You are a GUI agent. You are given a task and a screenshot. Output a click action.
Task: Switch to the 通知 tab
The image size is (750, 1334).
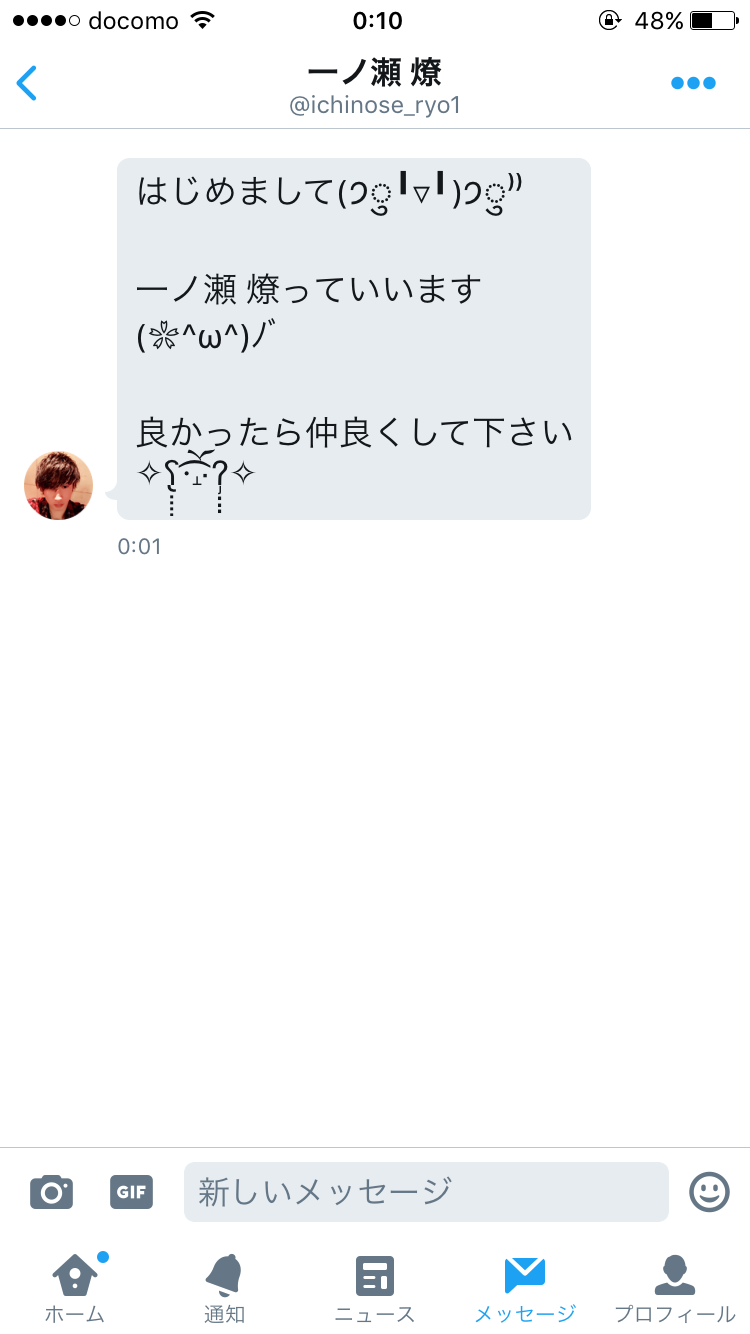tap(224, 1288)
